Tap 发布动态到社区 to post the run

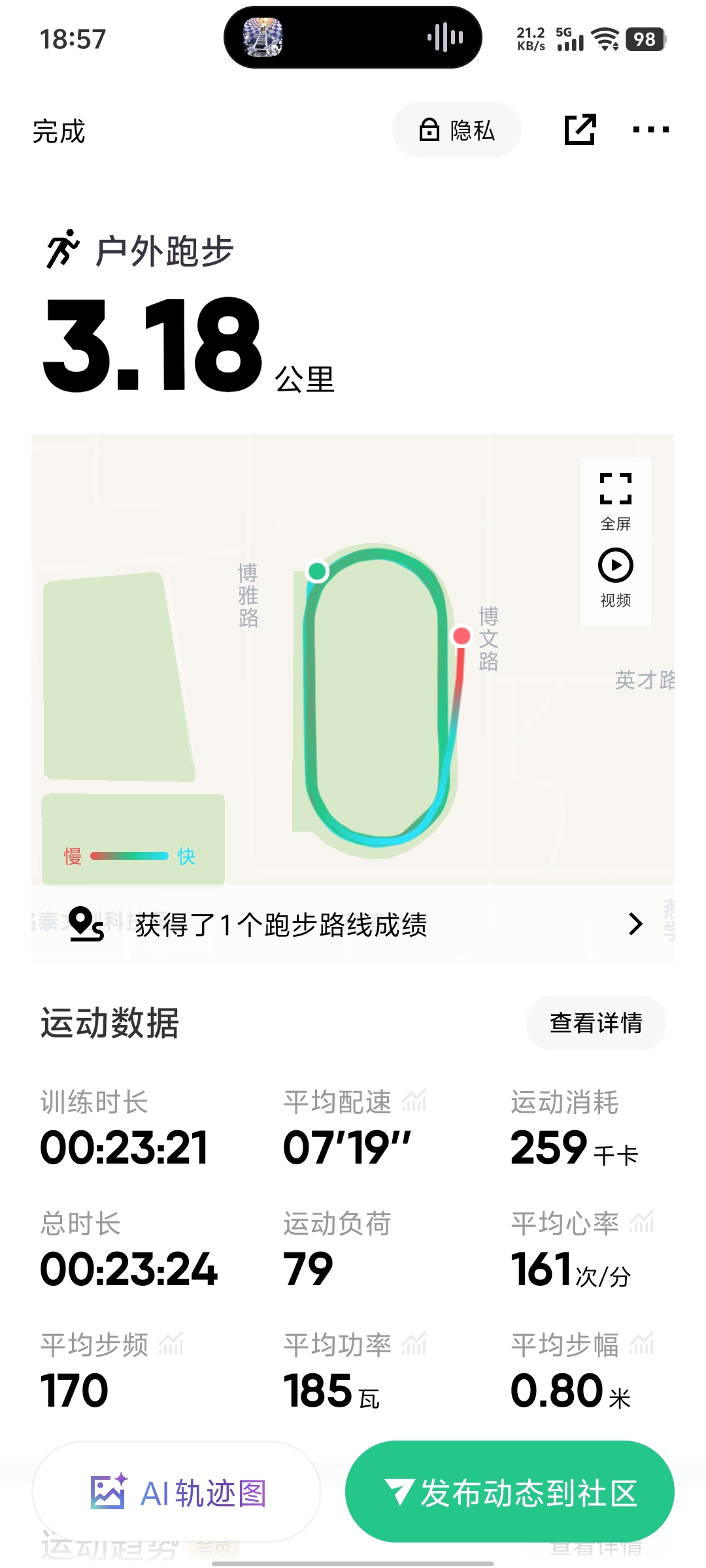click(510, 1493)
